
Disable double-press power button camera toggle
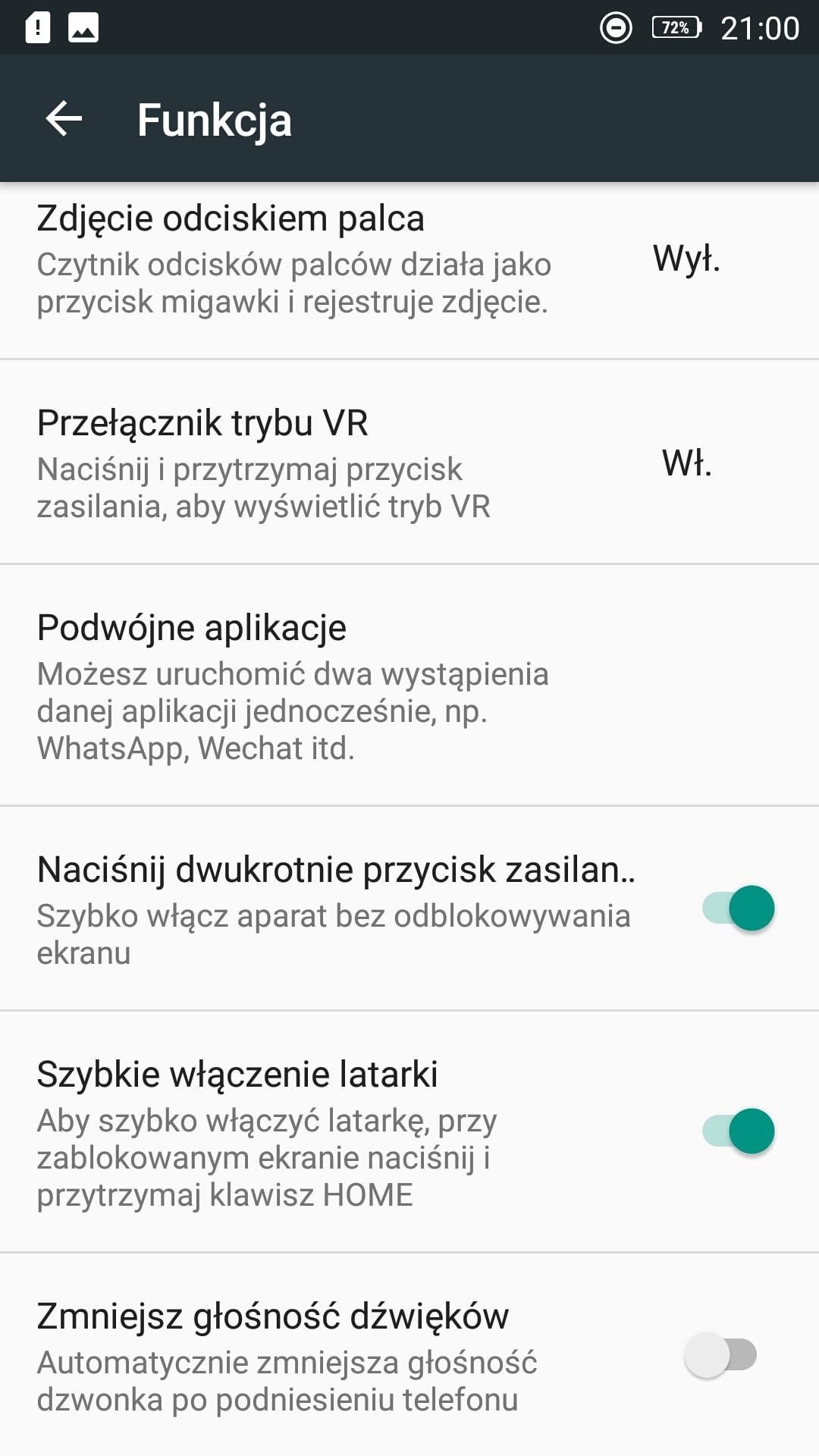coord(738,908)
